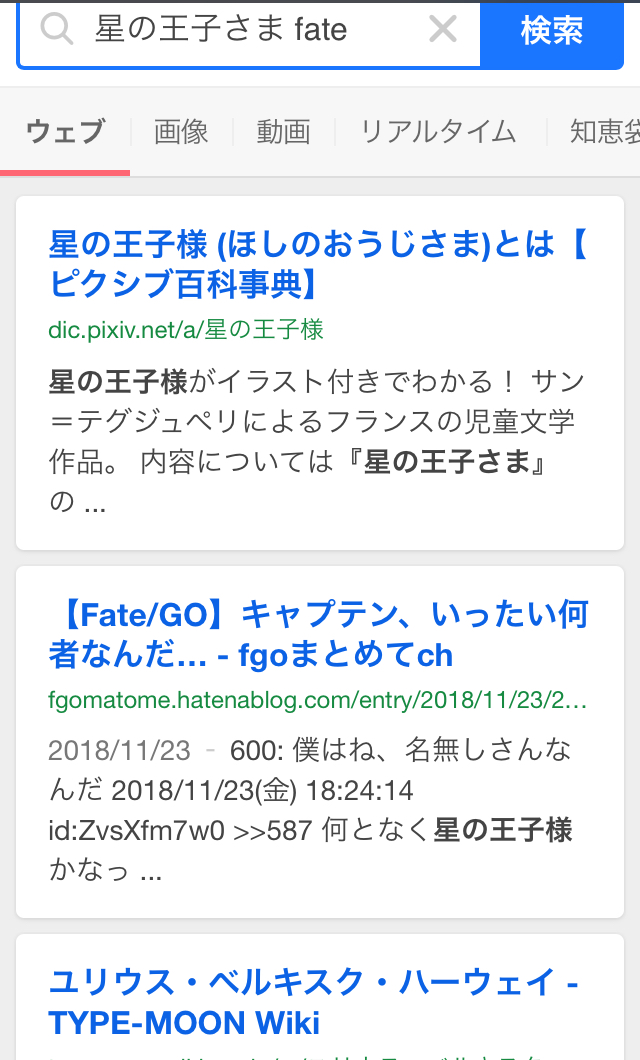
Task: Open the リアルタイム tab
Action: 438,132
